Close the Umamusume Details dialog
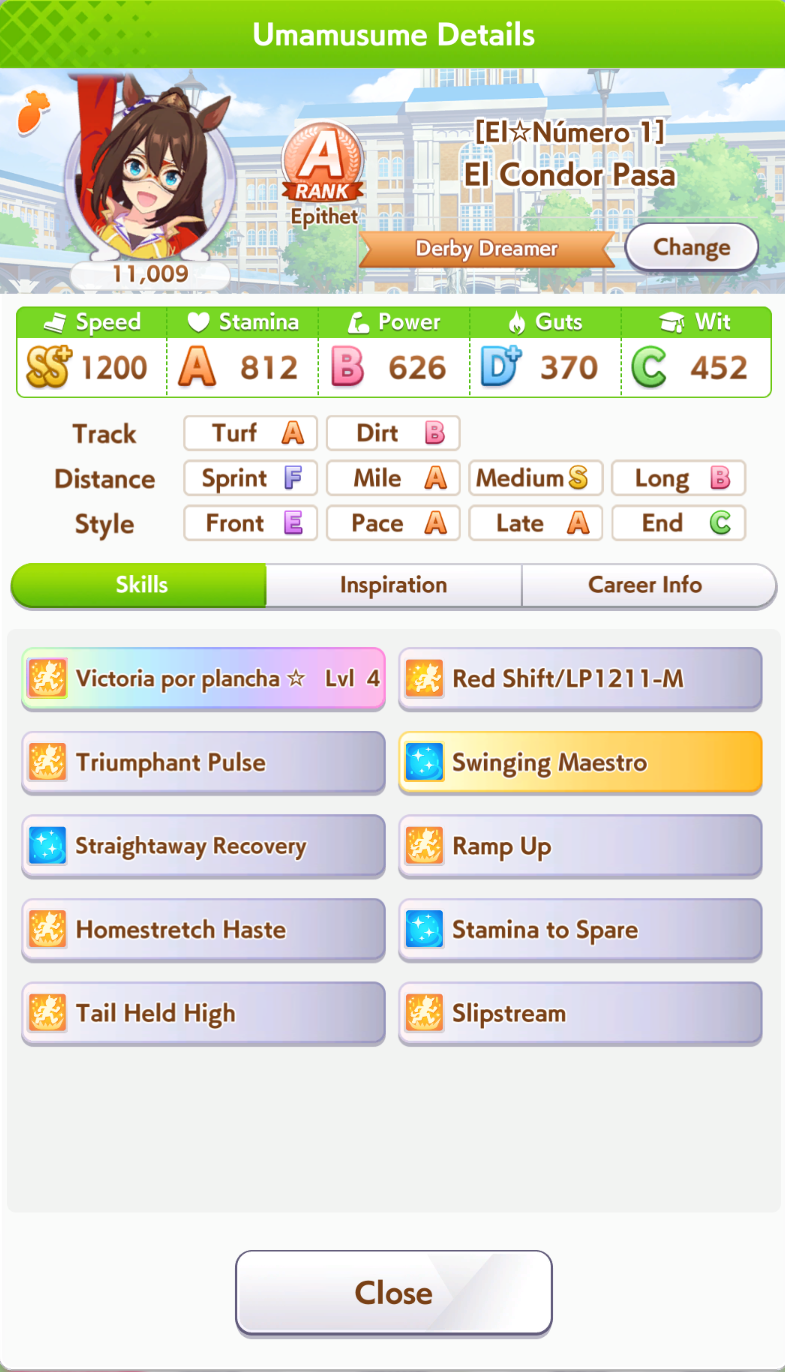This screenshot has width=785, height=1372. coord(393,1292)
